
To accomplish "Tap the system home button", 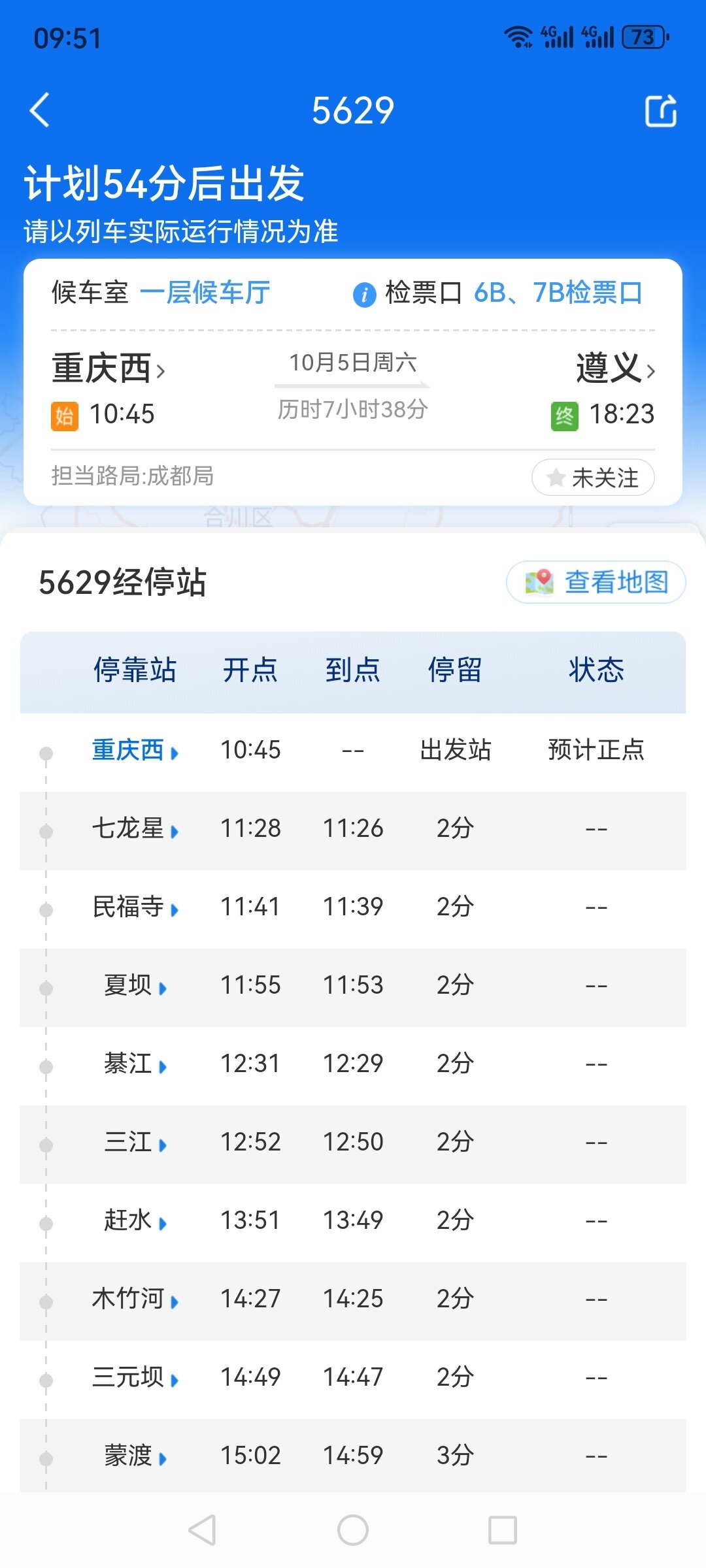I will pyautogui.click(x=353, y=1530).
